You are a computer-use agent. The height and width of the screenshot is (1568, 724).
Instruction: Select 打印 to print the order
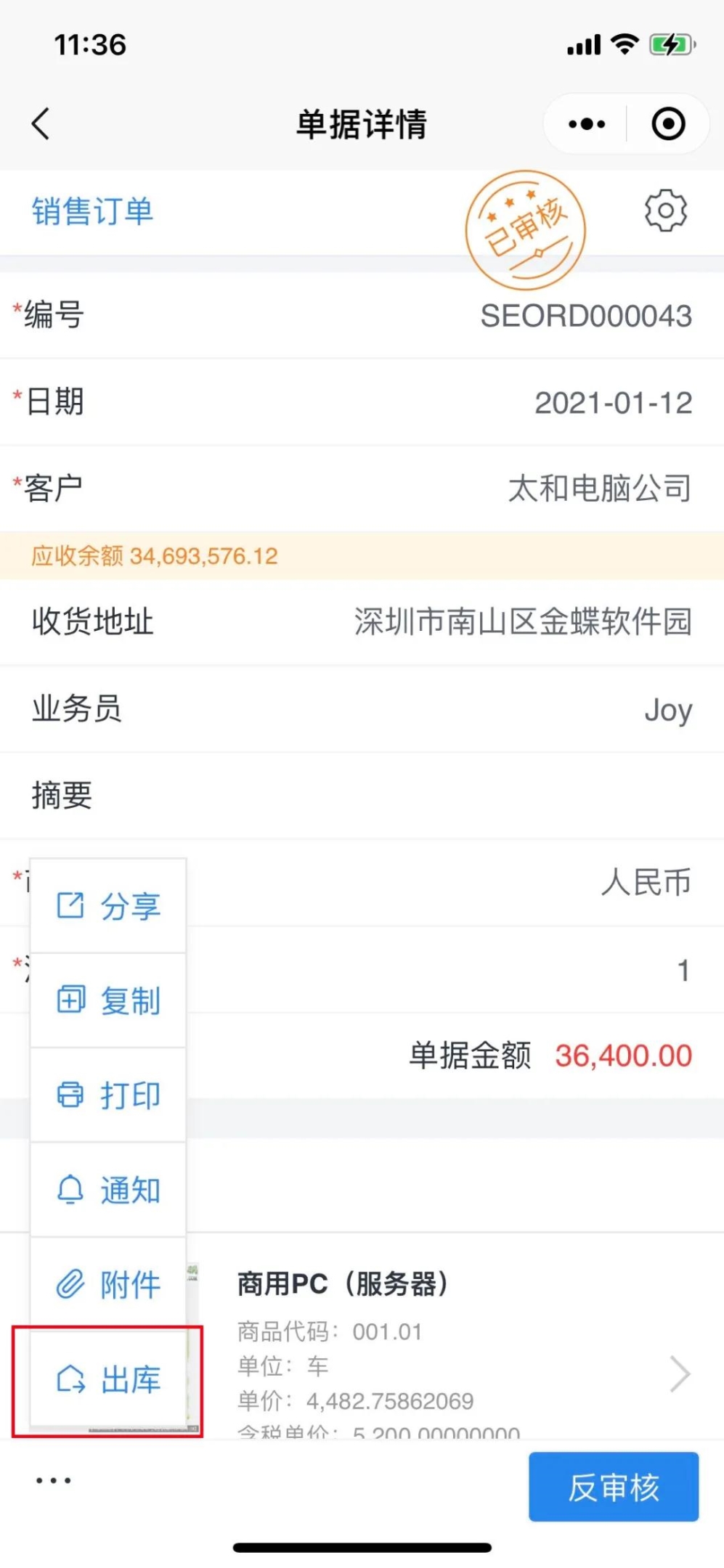[x=108, y=1095]
